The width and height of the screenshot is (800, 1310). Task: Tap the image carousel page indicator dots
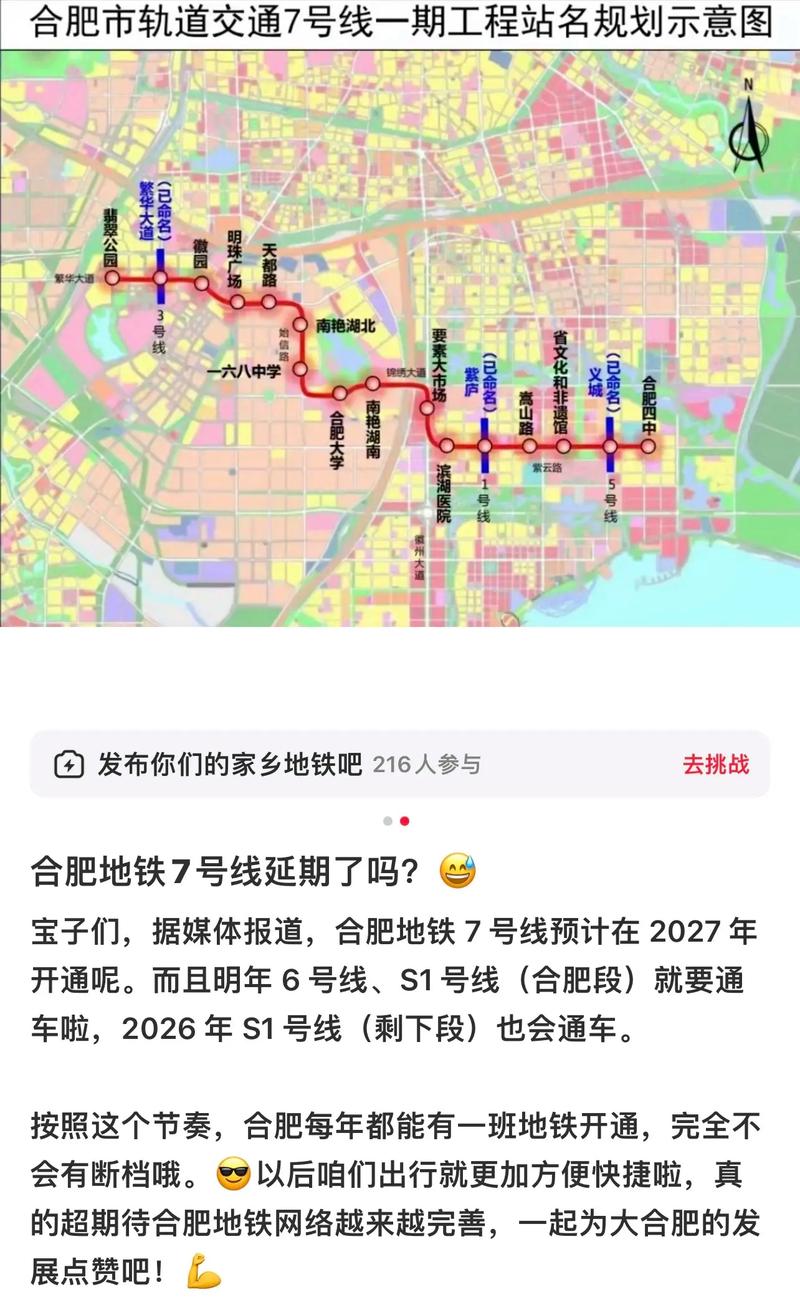tap(396, 821)
